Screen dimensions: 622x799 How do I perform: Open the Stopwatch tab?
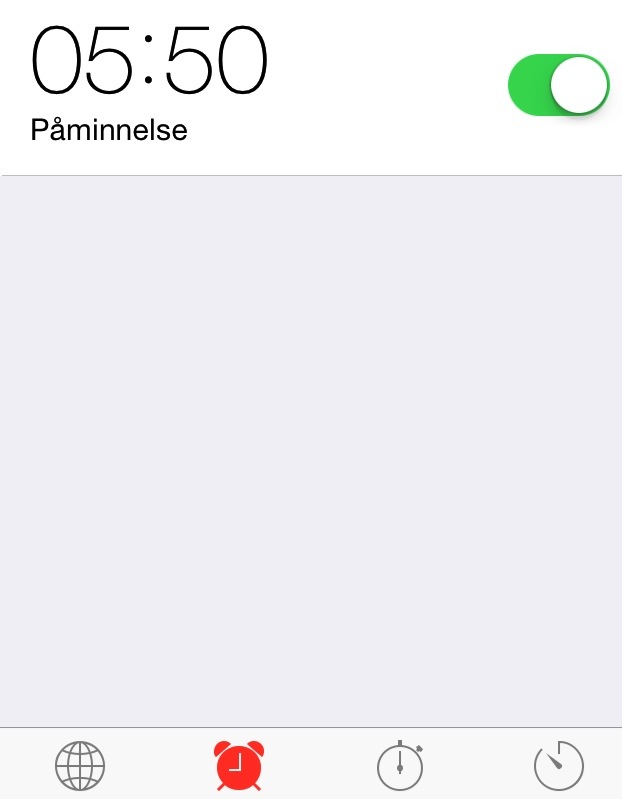pos(400,767)
